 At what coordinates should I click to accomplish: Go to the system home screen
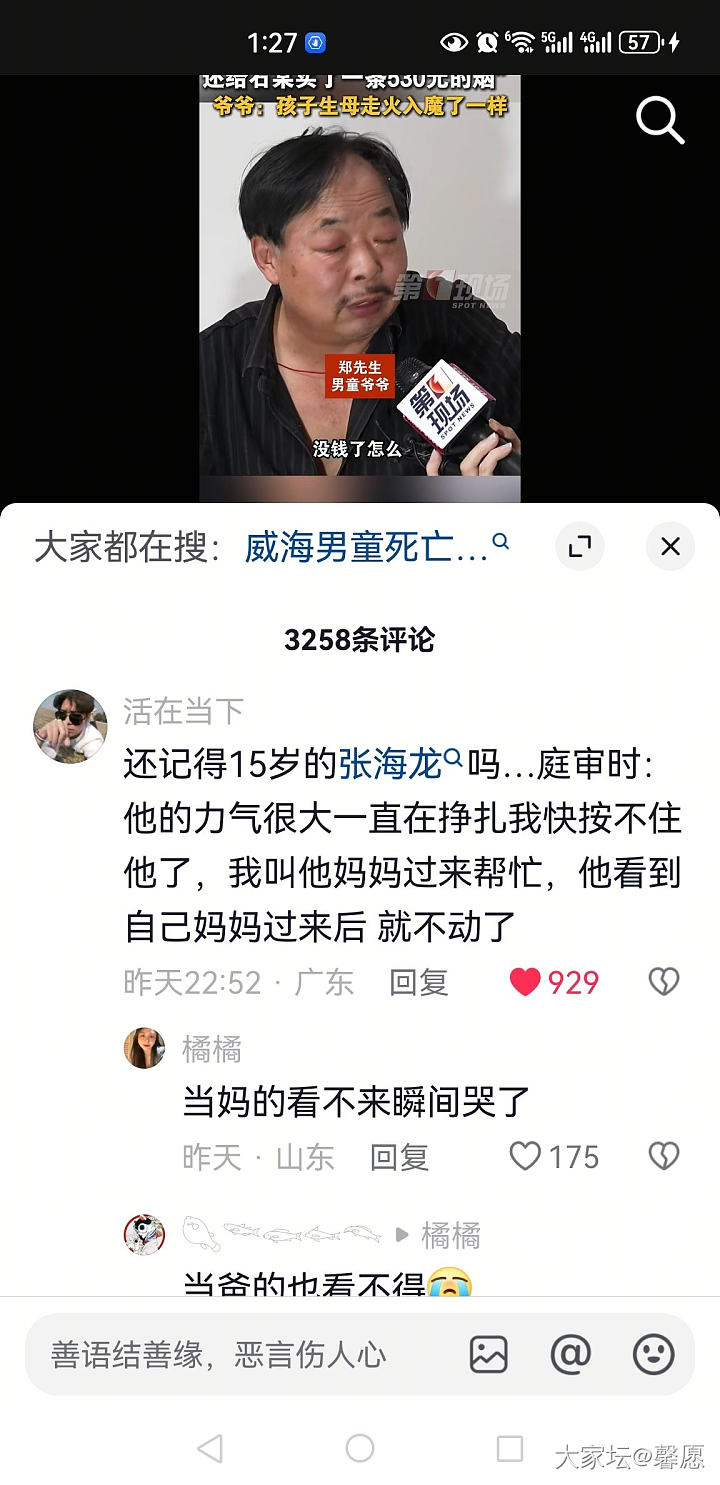360,1448
